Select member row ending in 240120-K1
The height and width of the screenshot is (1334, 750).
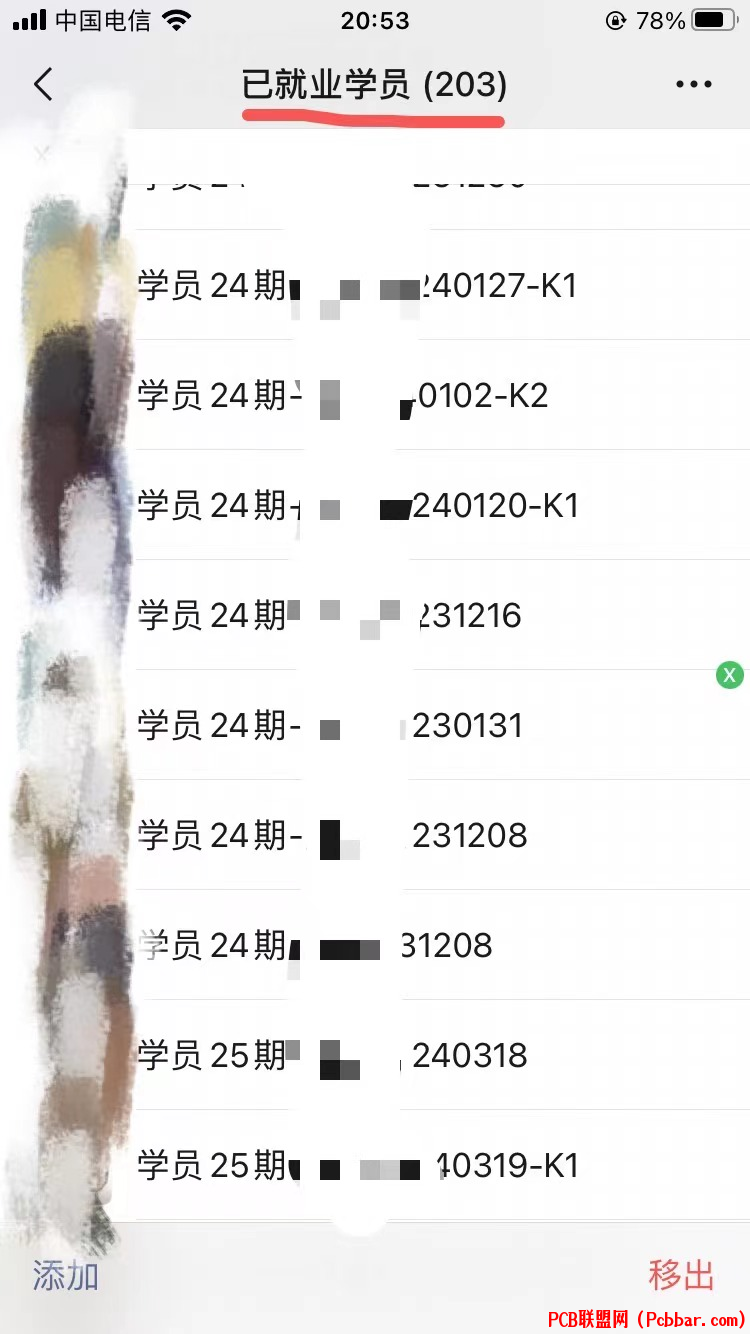click(440, 506)
